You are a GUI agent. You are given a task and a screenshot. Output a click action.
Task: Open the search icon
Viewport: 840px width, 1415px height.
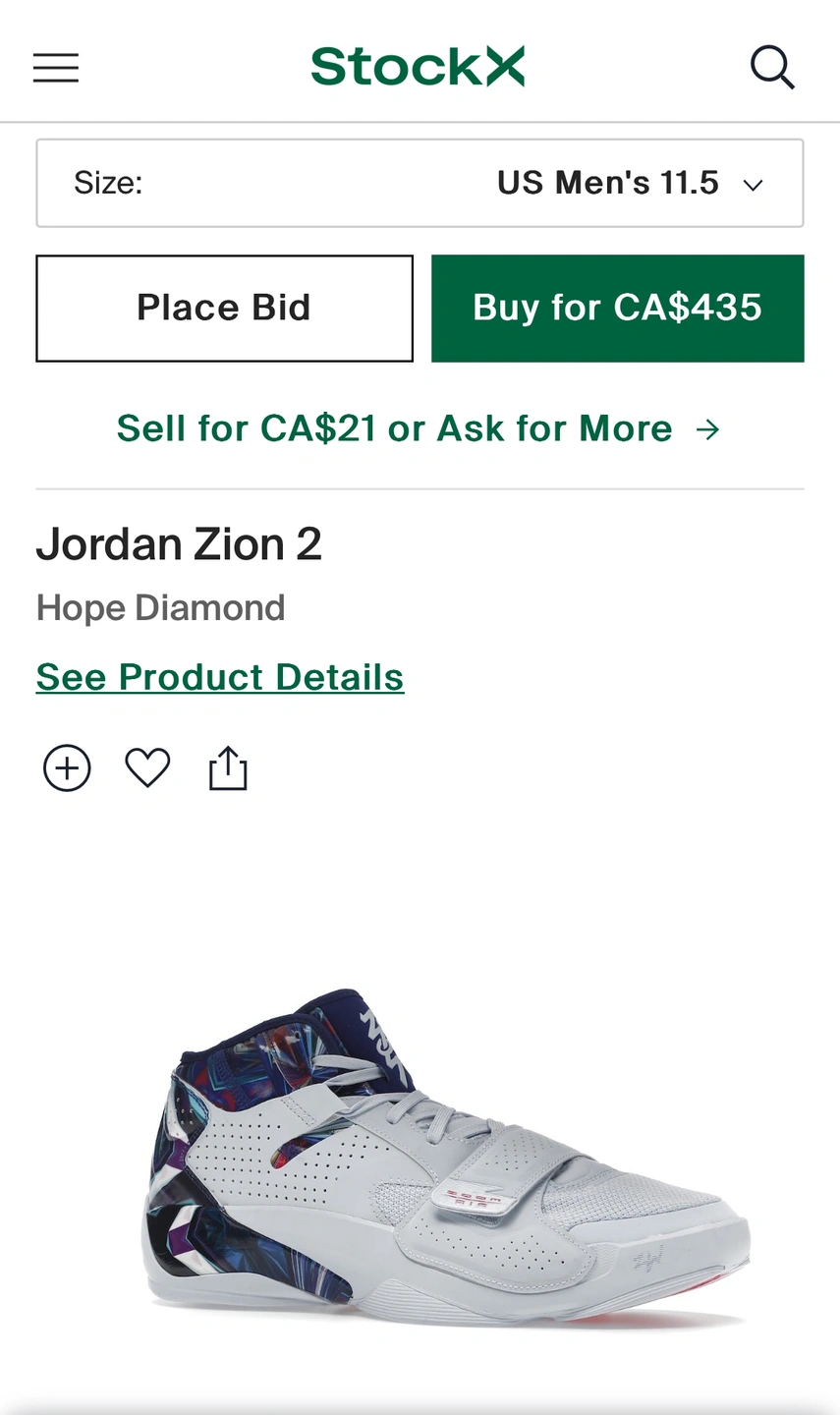[772, 68]
